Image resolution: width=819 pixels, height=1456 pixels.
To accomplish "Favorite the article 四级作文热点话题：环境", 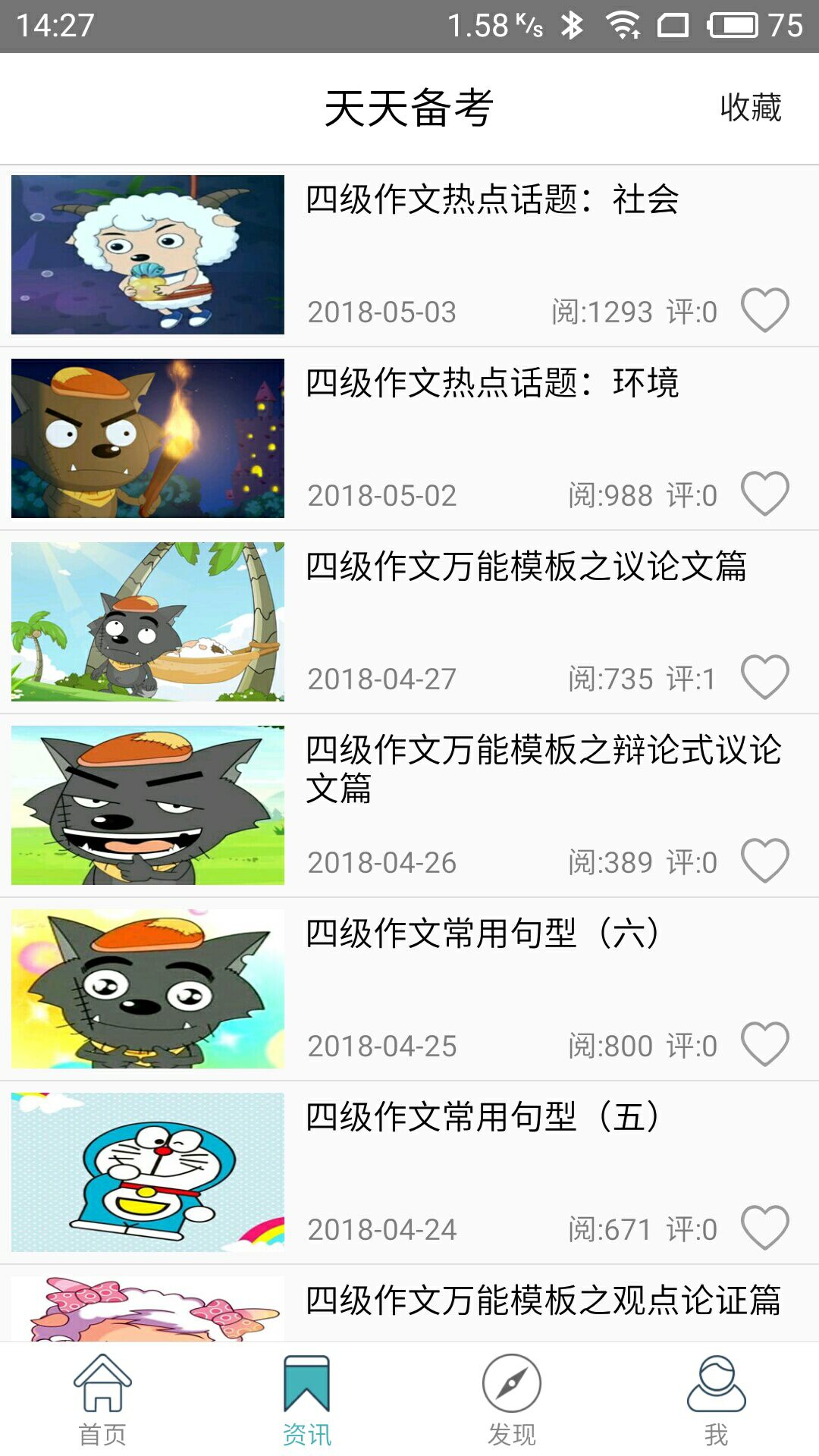I will click(766, 494).
